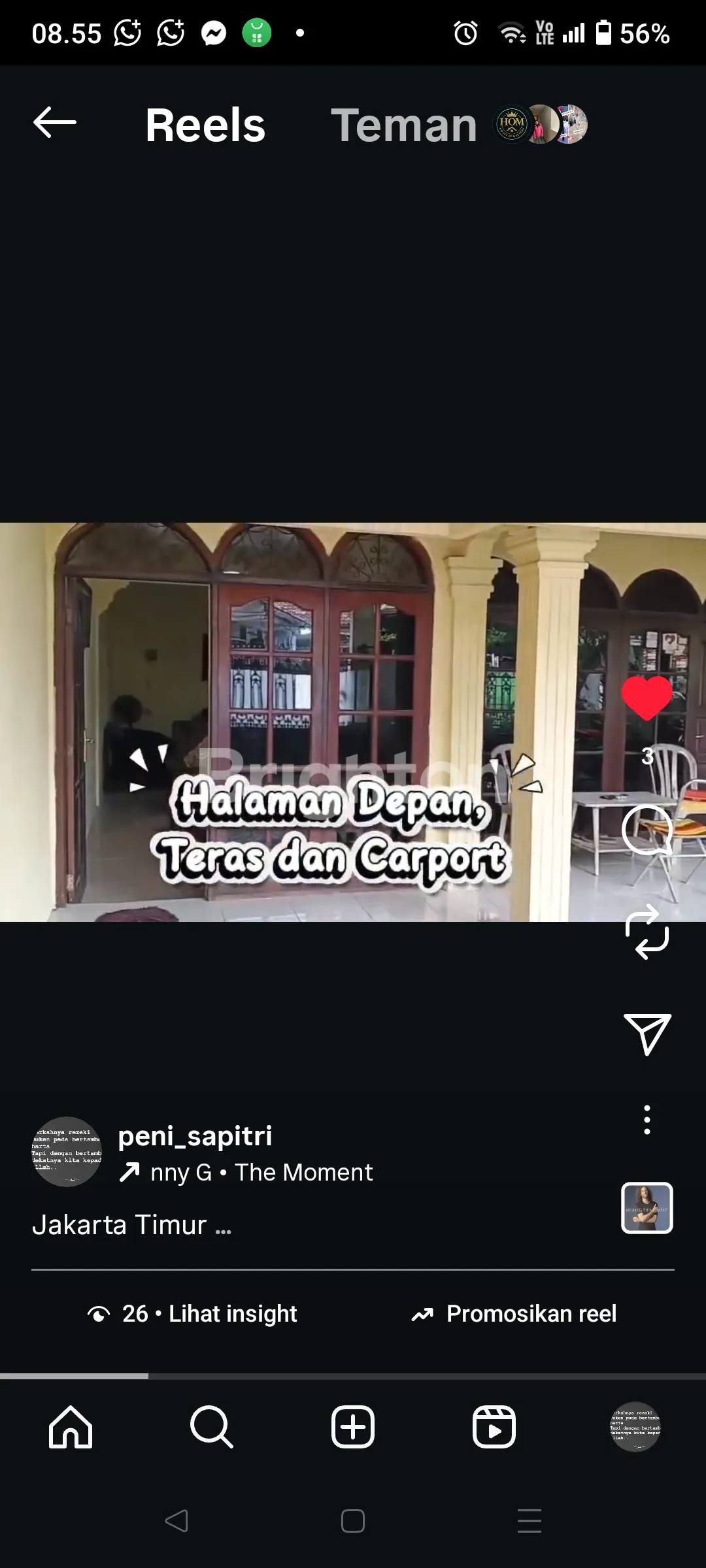706x1568 pixels.
Task: Open my profile tab
Action: (x=635, y=1427)
